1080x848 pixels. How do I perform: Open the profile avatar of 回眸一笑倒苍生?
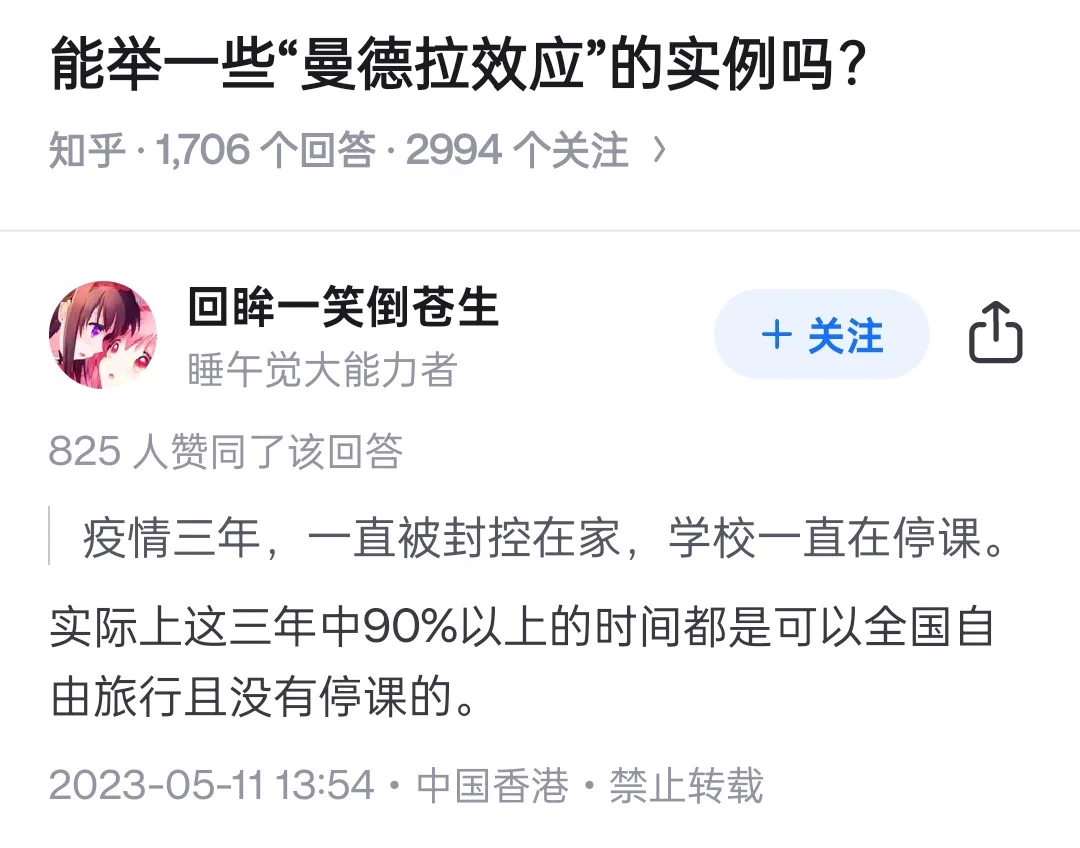click(x=103, y=334)
